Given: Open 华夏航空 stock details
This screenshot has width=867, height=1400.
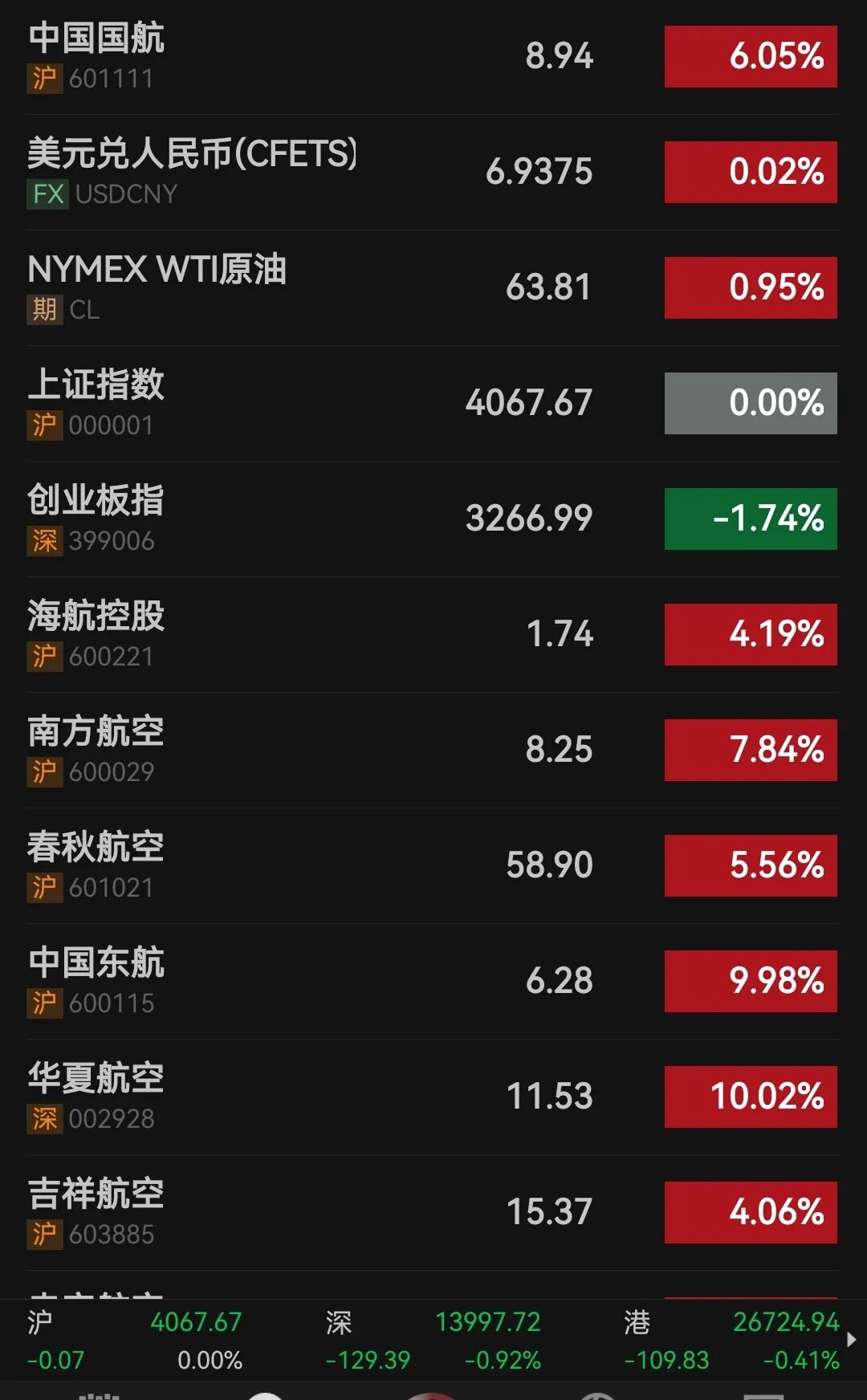Looking at the screenshot, I should coord(321,1097).
